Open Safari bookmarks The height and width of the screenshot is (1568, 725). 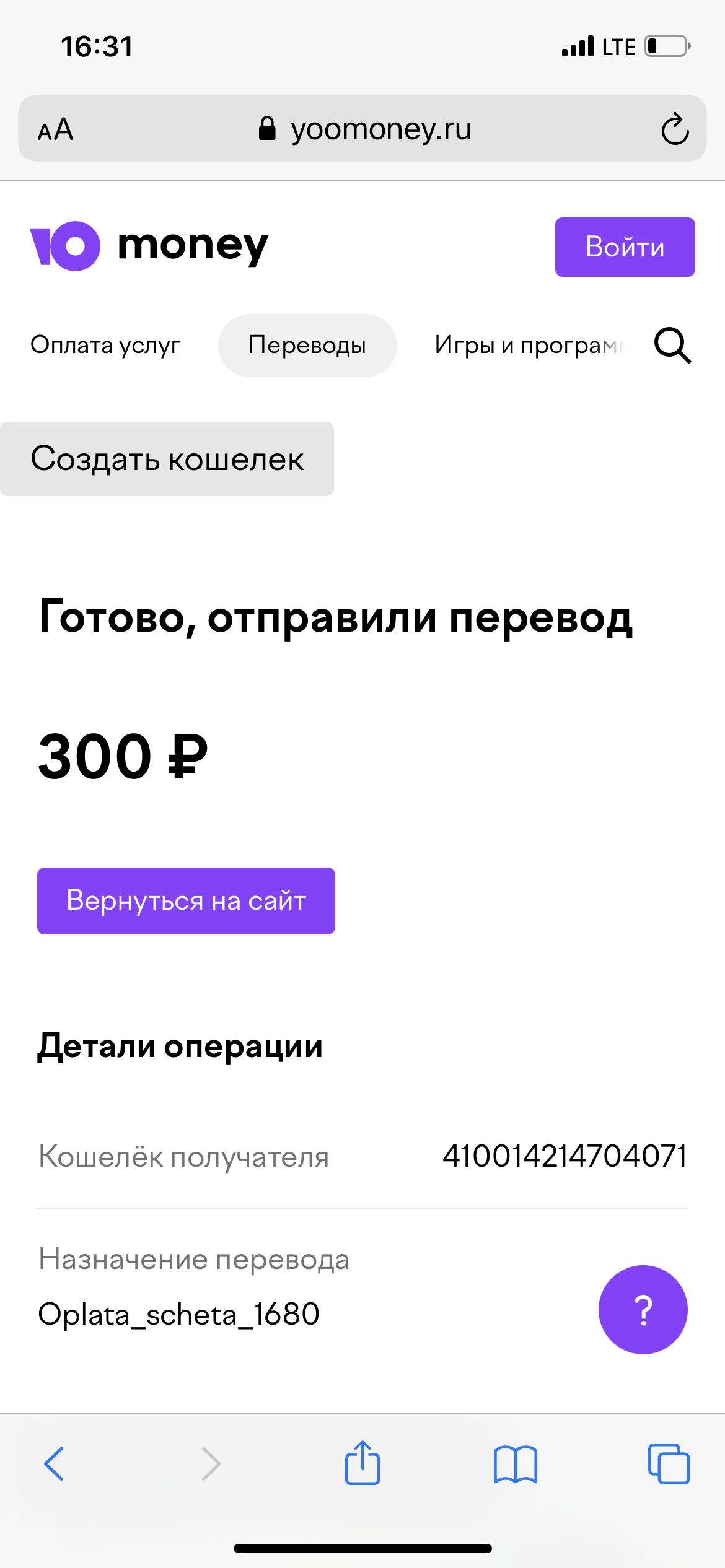[515, 1464]
